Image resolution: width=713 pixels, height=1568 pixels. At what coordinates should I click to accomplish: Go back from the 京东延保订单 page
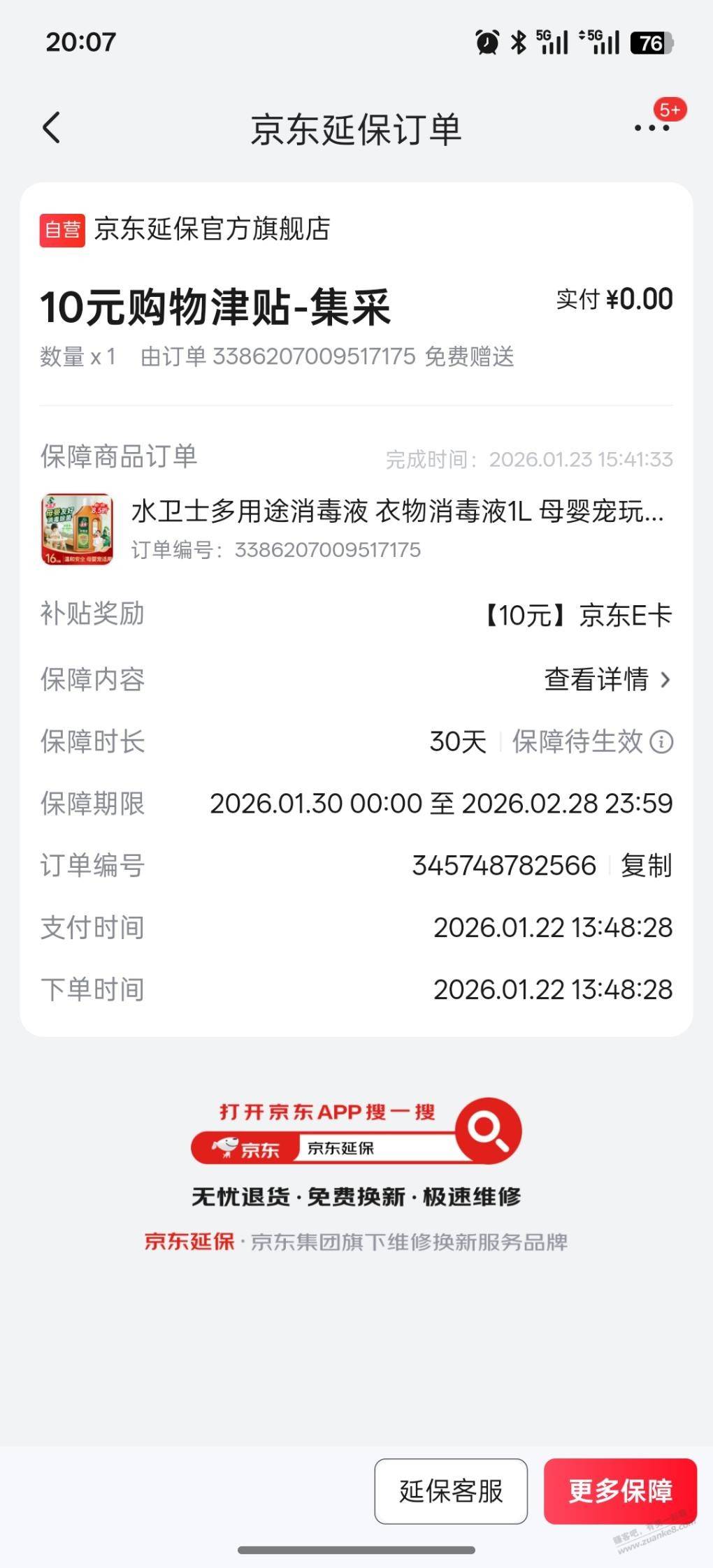tap(52, 128)
